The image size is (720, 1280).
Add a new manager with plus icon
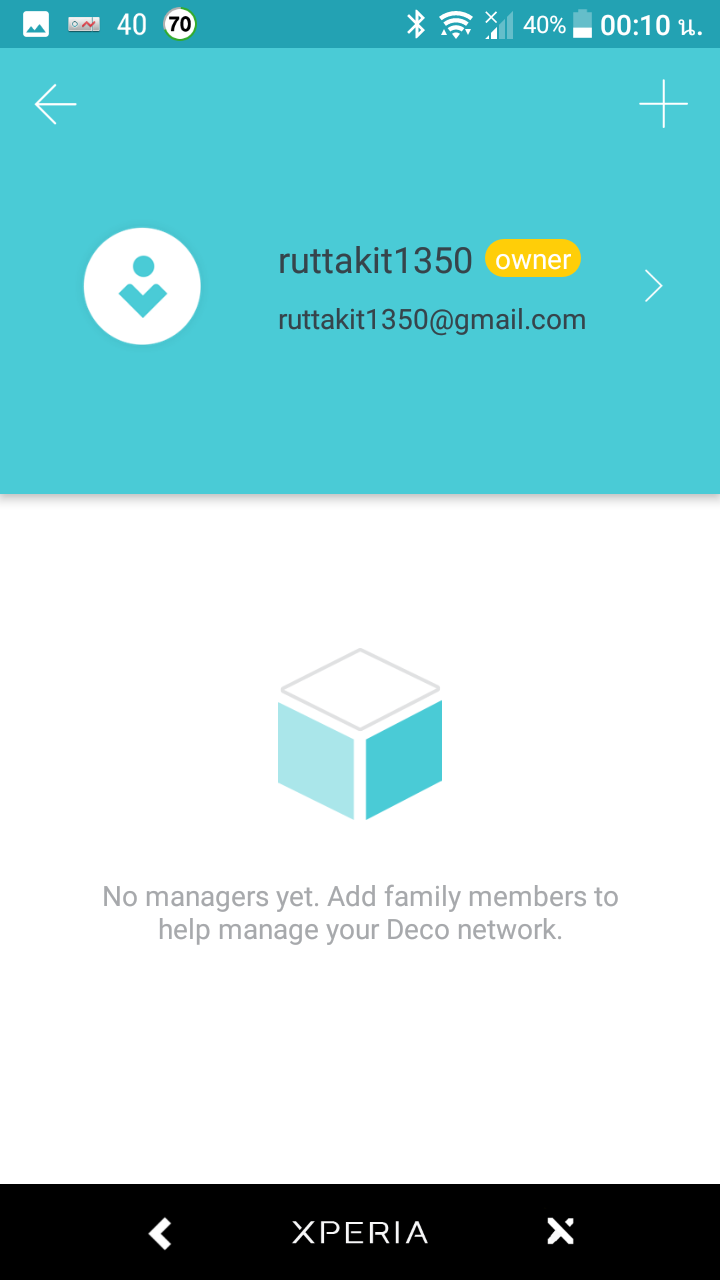point(663,104)
